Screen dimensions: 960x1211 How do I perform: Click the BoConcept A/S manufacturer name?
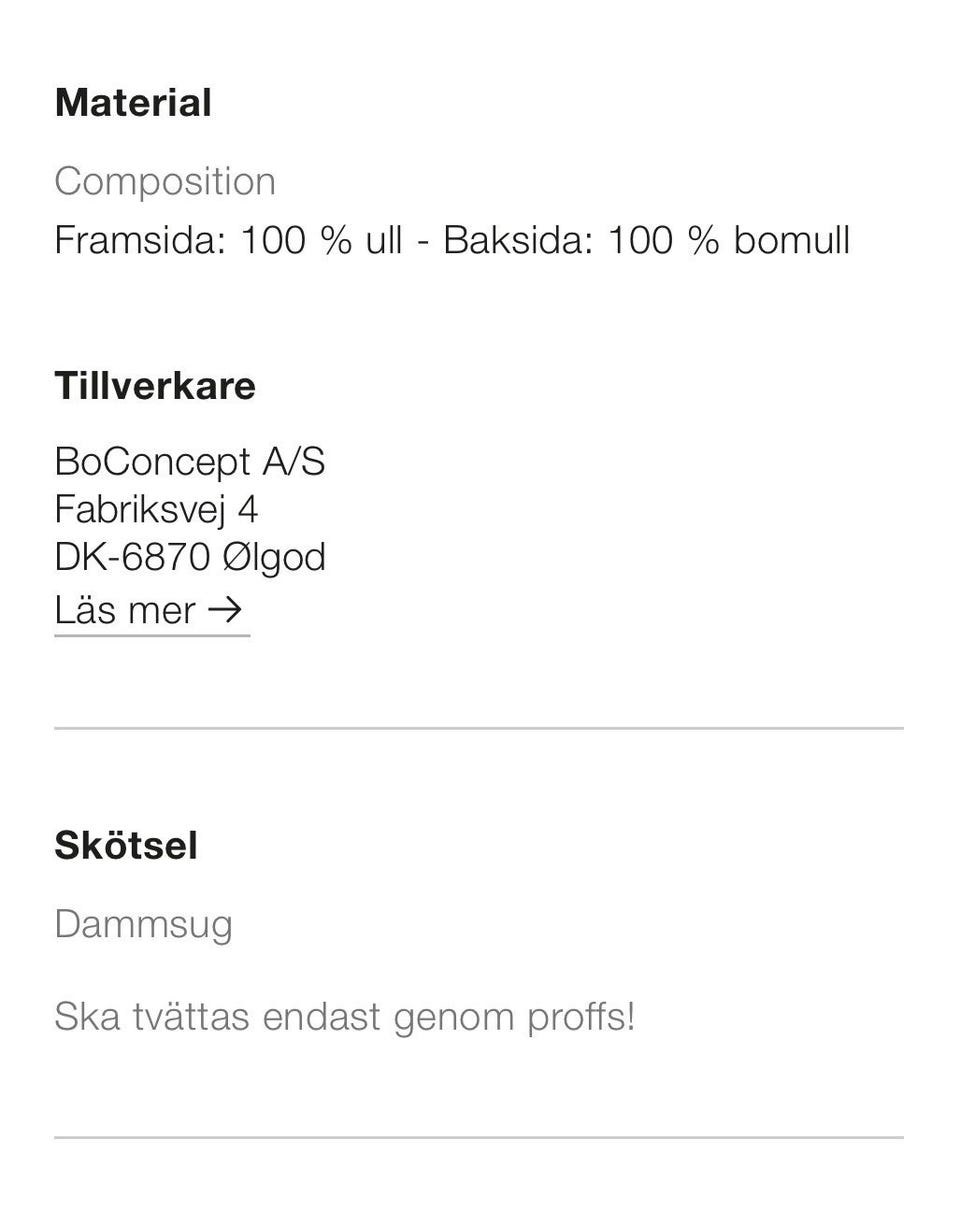pyautogui.click(x=190, y=461)
